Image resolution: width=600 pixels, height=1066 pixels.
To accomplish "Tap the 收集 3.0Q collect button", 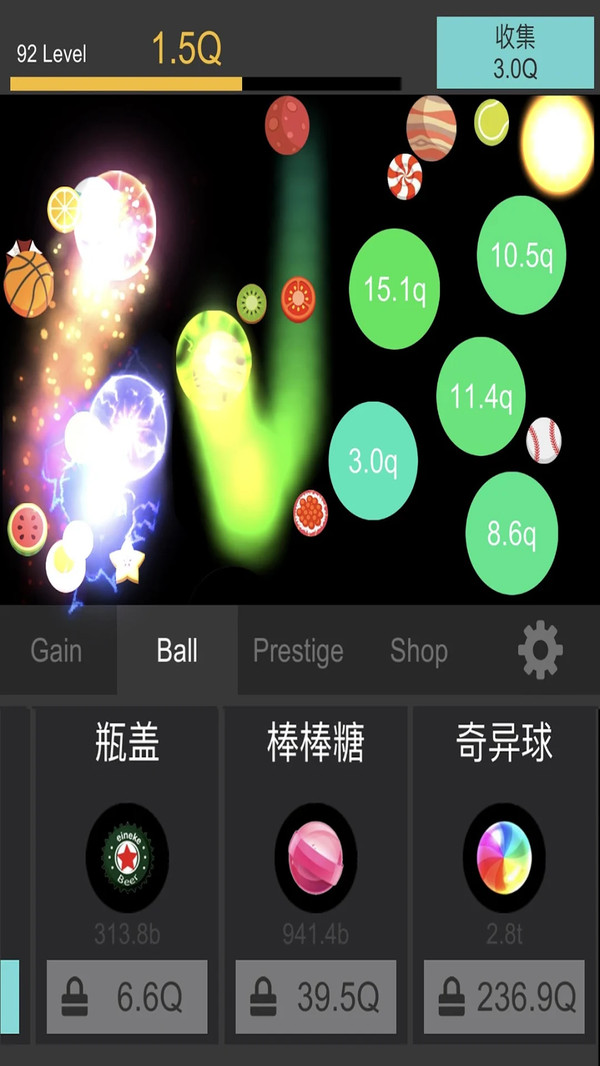I will coord(515,53).
